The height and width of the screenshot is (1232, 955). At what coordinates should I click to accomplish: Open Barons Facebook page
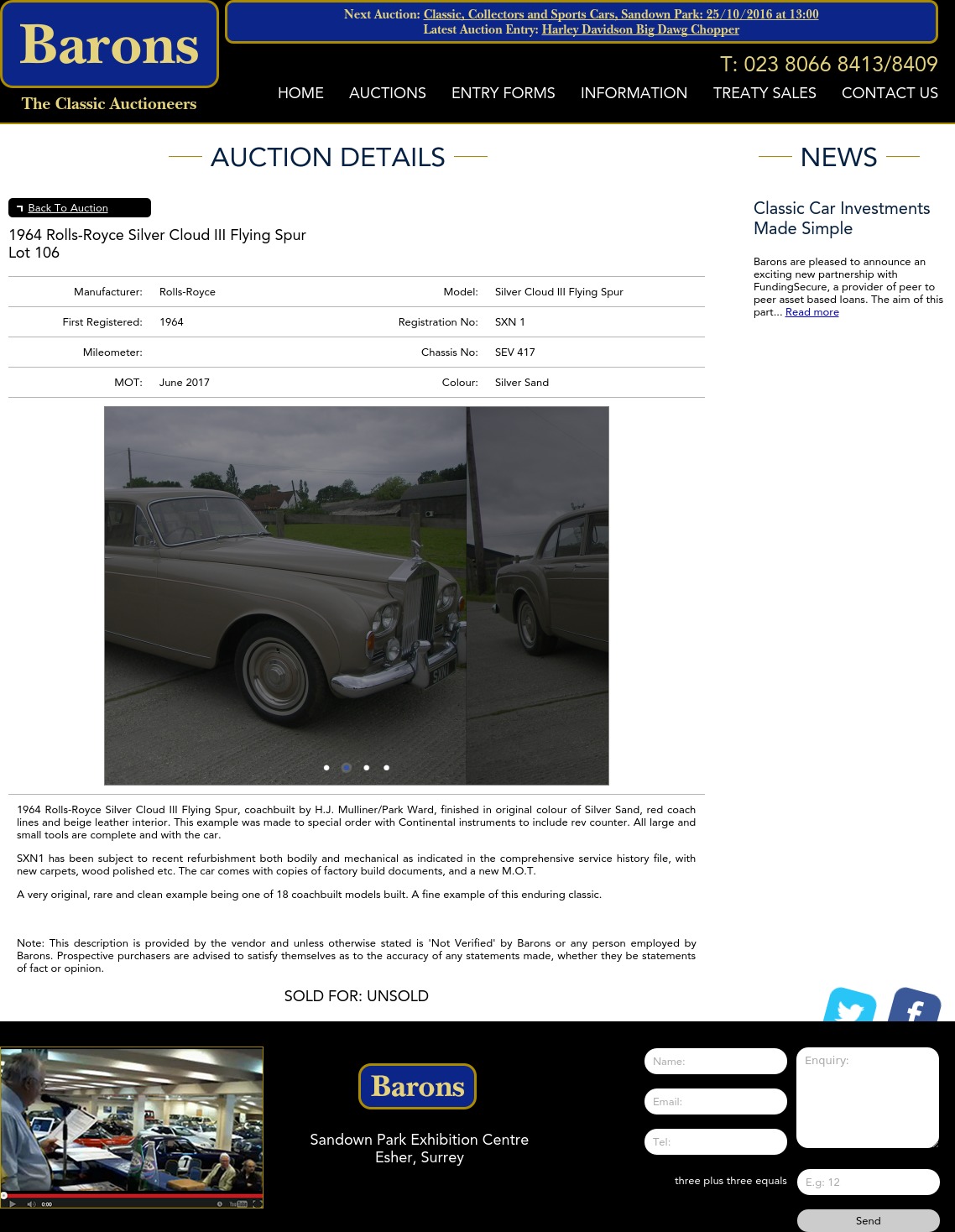914,1006
